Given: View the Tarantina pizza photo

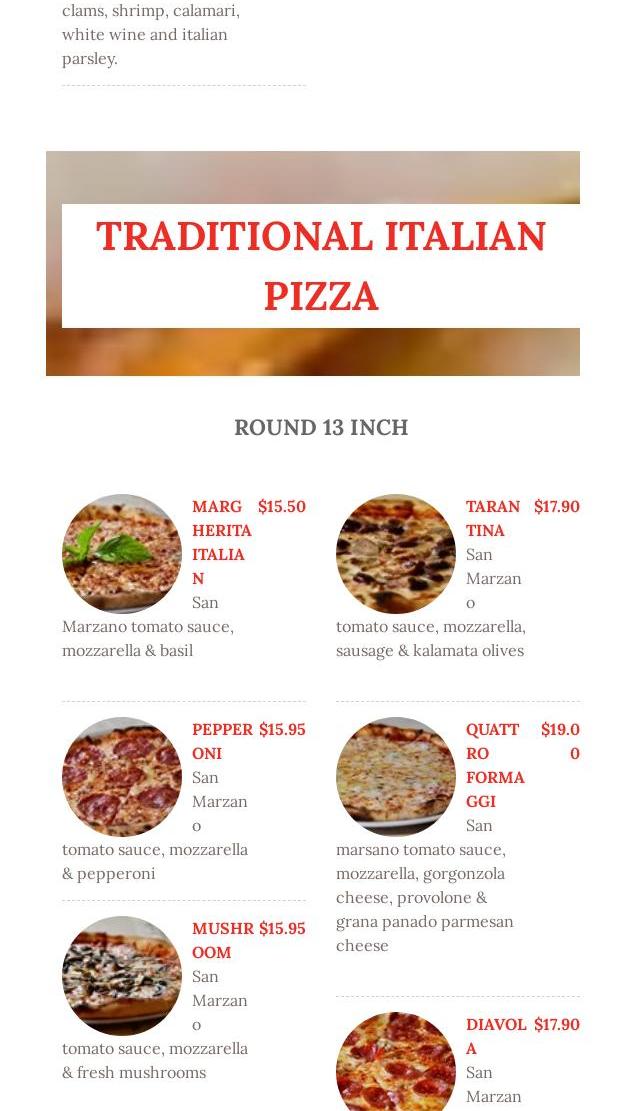Looking at the screenshot, I should click(395, 554).
